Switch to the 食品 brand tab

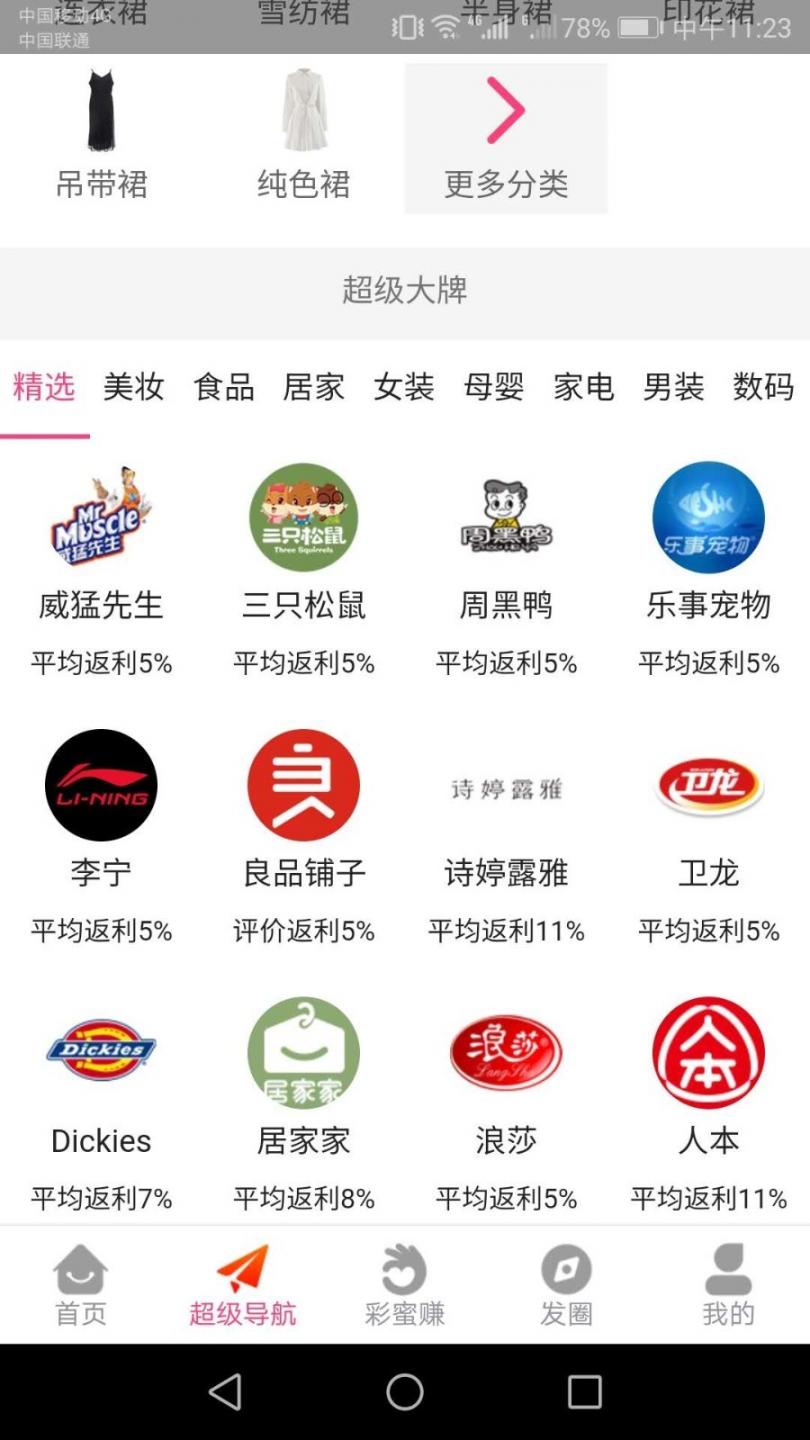pyautogui.click(x=224, y=387)
